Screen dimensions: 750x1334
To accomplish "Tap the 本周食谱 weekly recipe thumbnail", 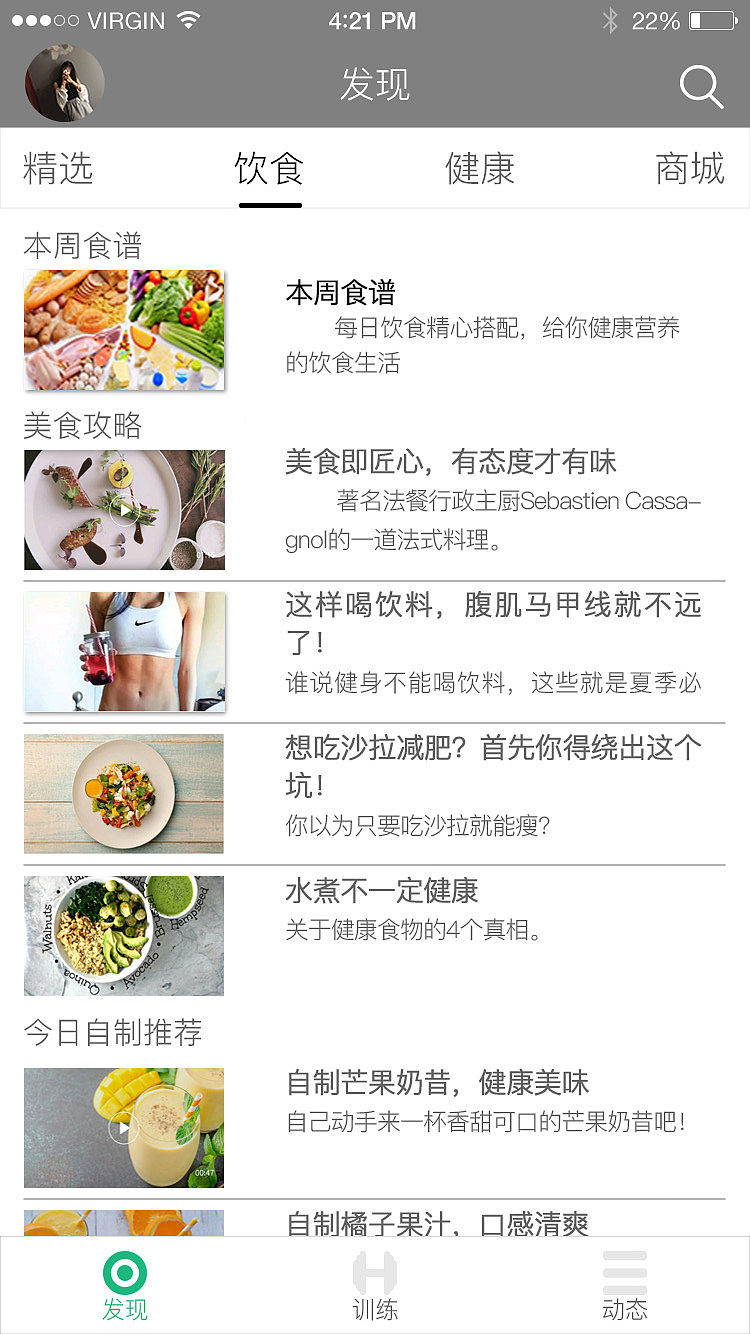I will pos(123,330).
